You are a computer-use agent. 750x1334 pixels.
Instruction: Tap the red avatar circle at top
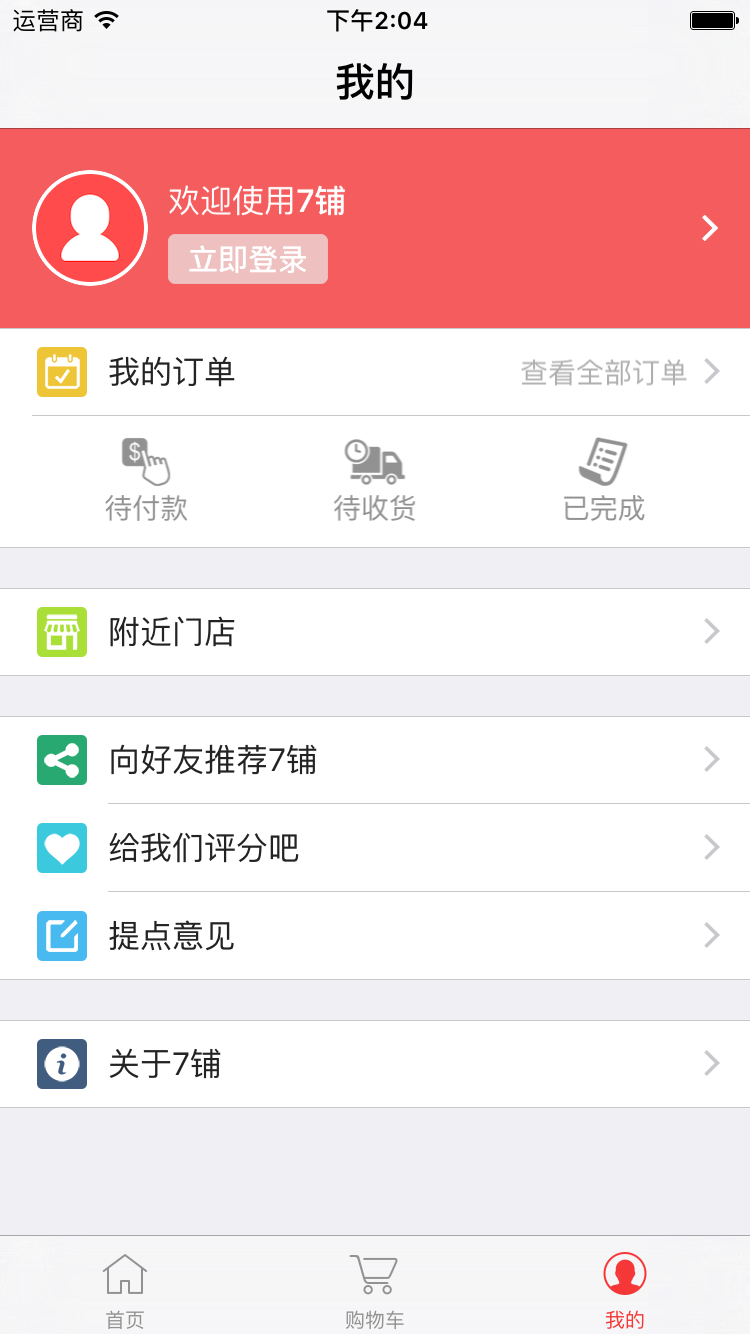pyautogui.click(x=90, y=227)
